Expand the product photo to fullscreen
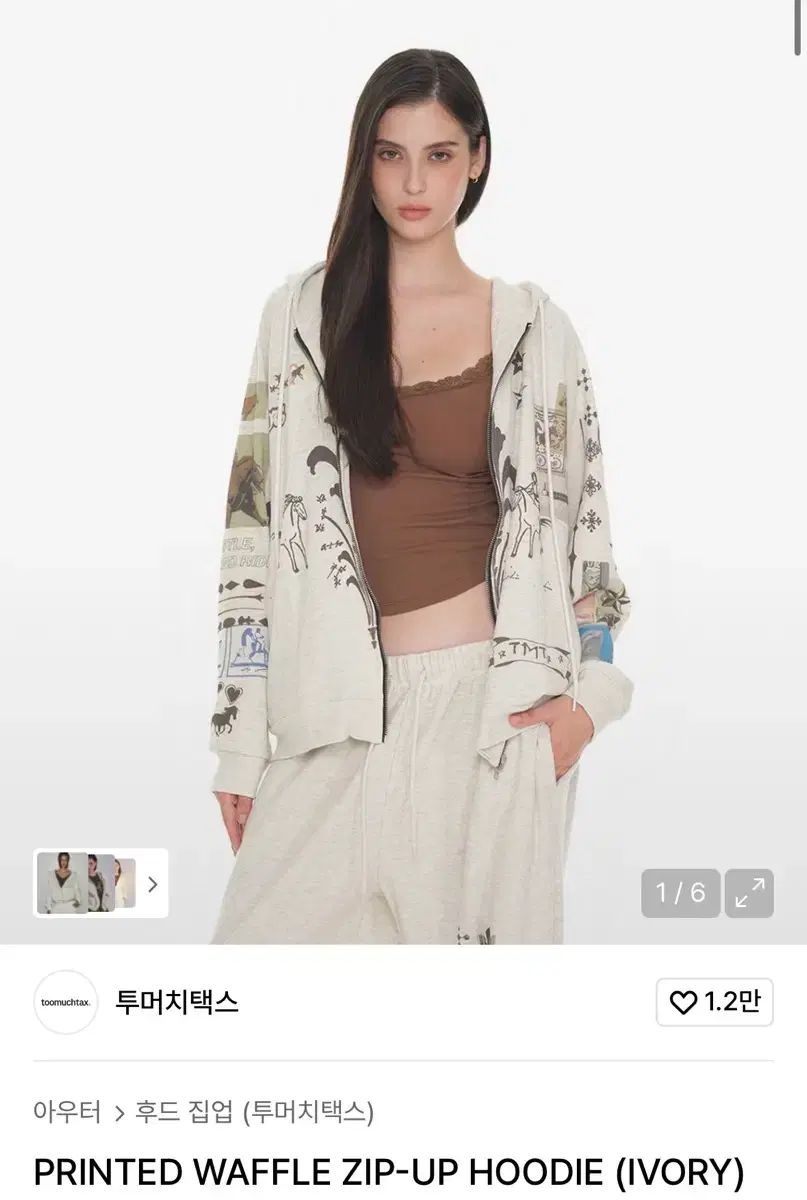Image resolution: width=807 pixels, height=1200 pixels. 749,892
